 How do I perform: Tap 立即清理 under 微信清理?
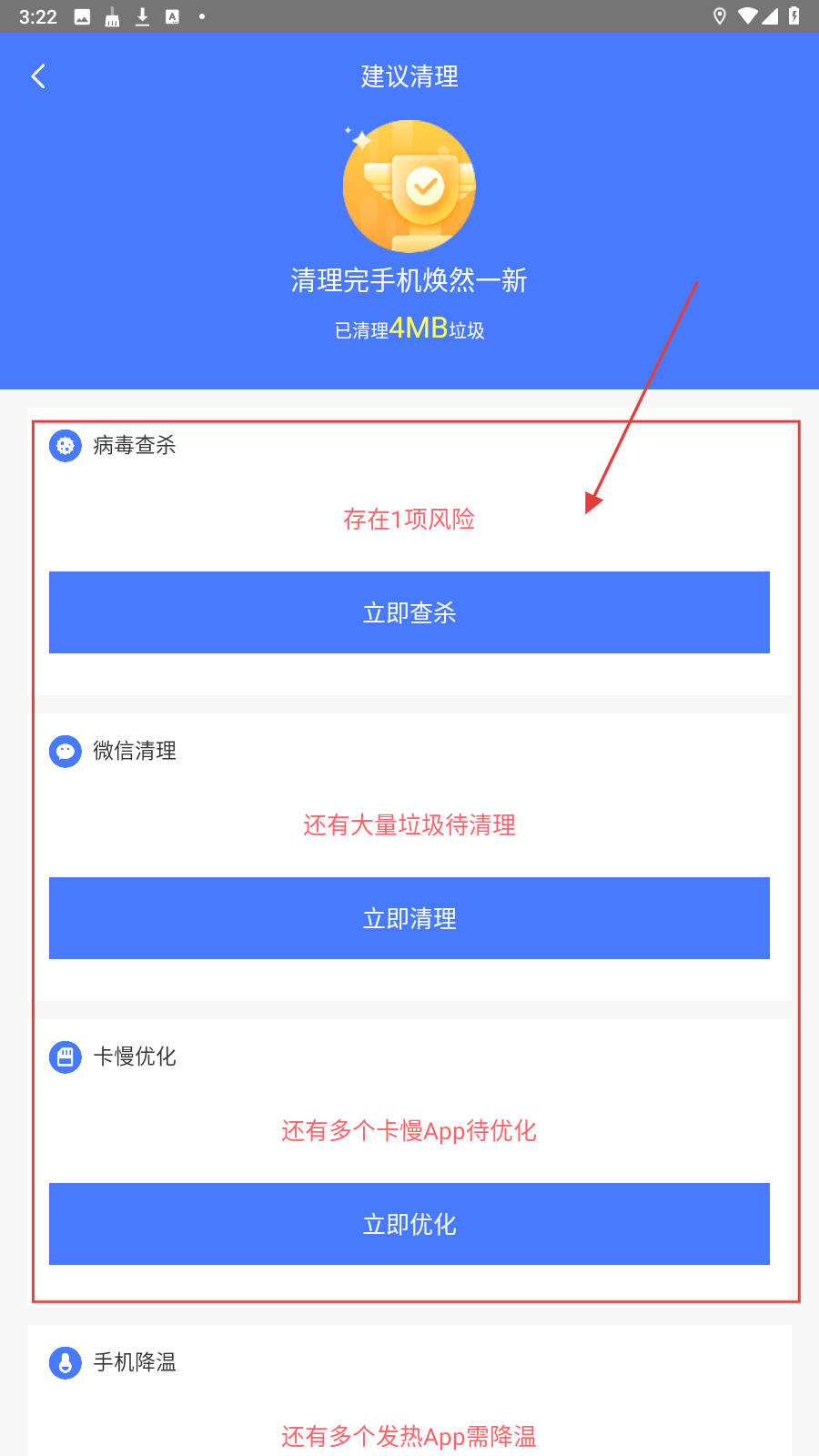click(x=409, y=918)
